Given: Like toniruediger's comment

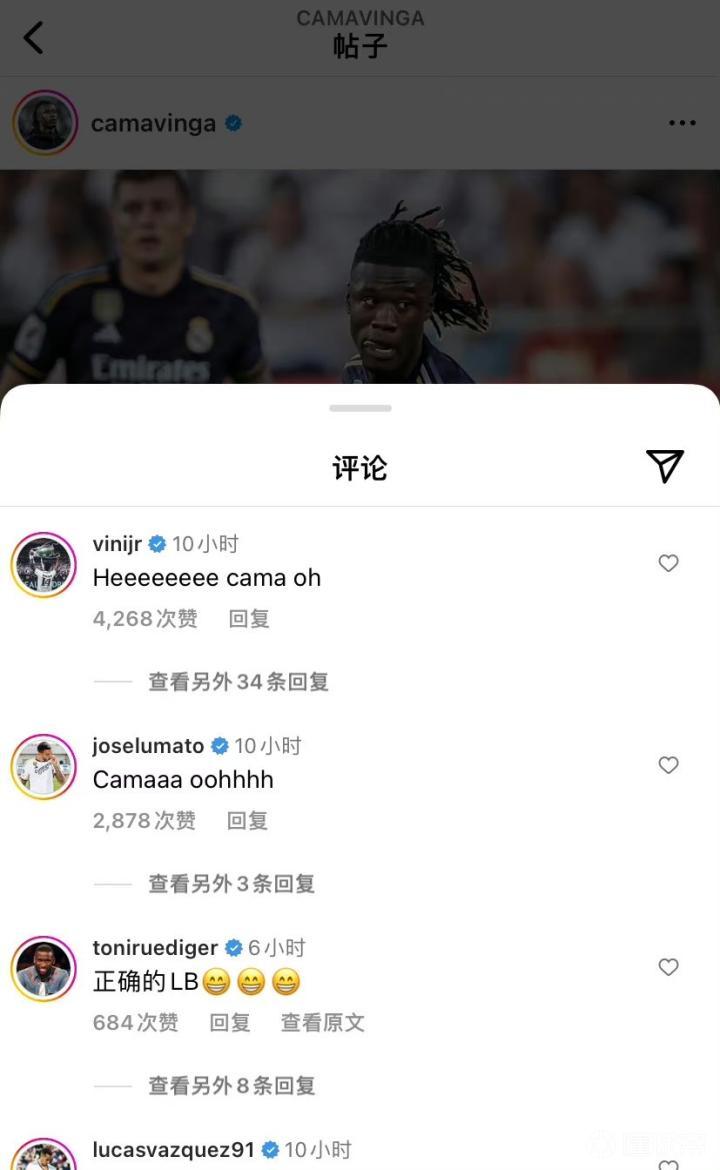Looking at the screenshot, I should tap(668, 967).
